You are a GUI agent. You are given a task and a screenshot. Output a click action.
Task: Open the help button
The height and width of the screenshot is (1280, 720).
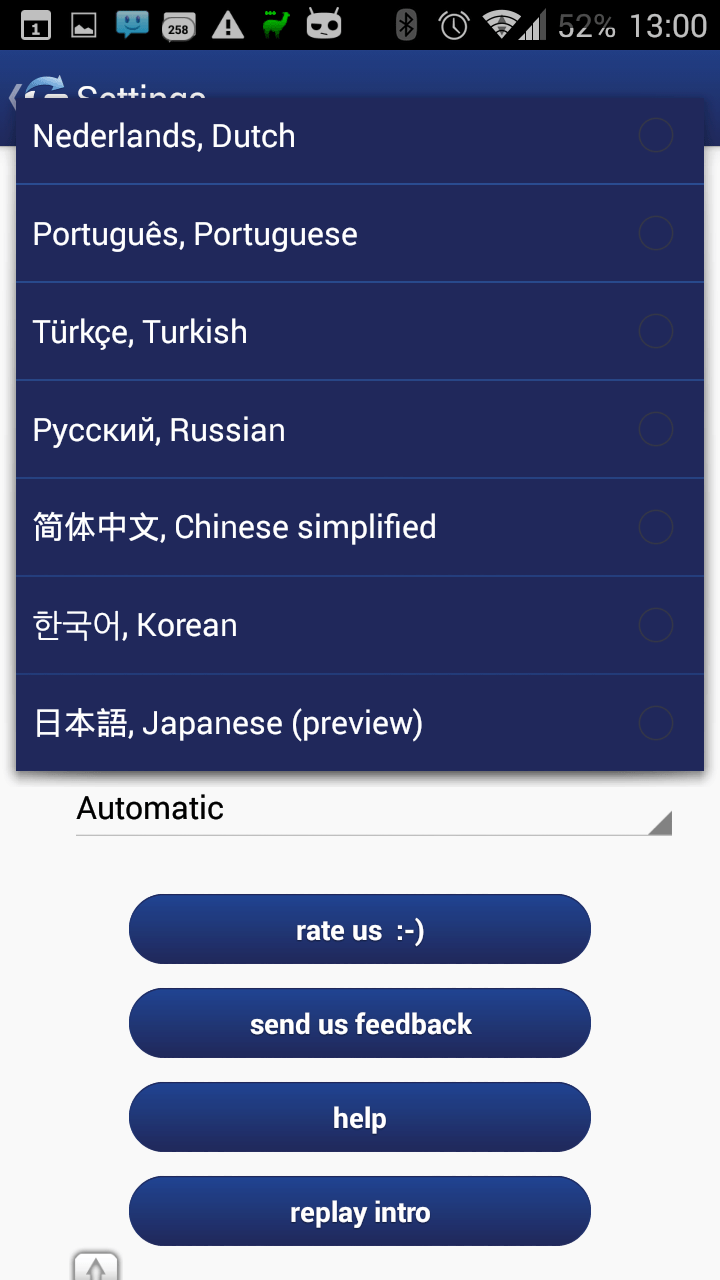pos(360,1118)
